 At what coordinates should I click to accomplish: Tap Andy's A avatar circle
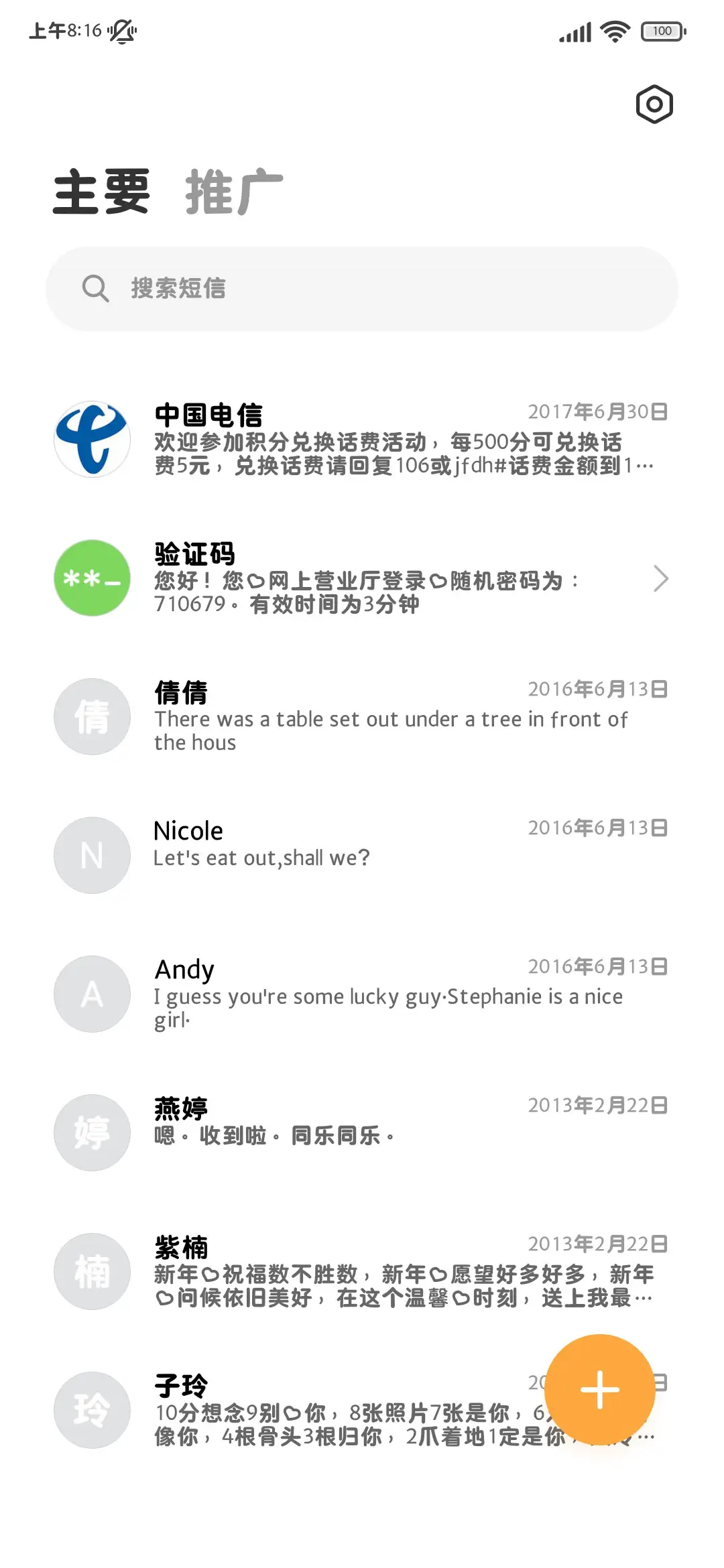(x=92, y=994)
